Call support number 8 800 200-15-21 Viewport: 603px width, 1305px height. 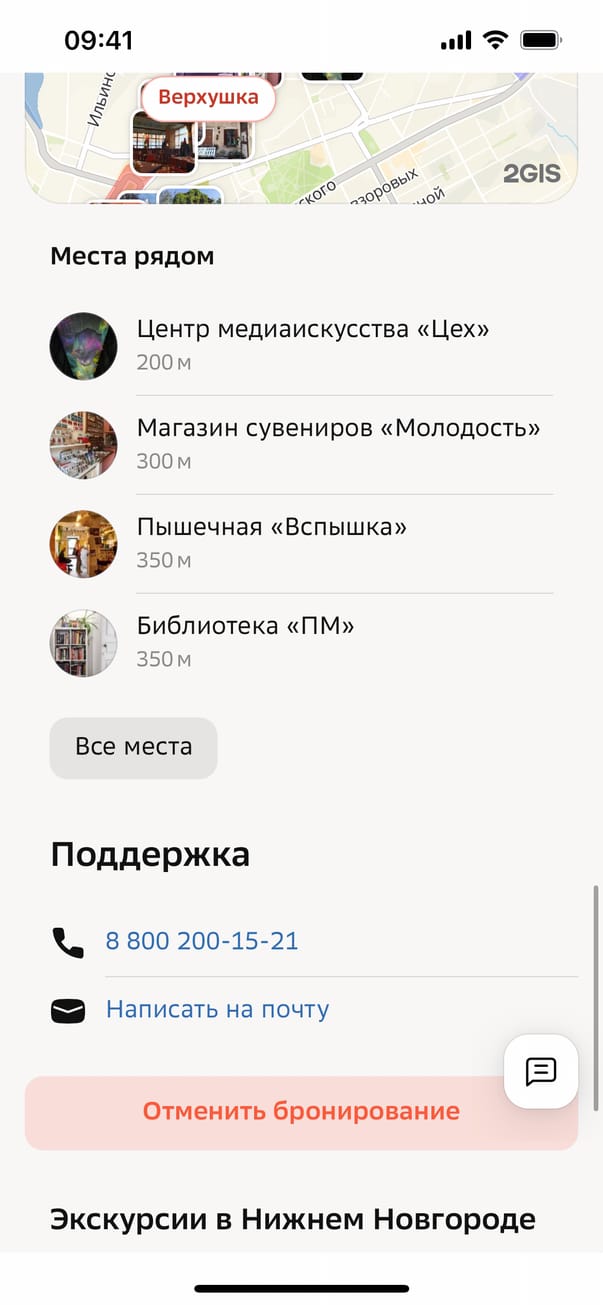[x=202, y=941]
